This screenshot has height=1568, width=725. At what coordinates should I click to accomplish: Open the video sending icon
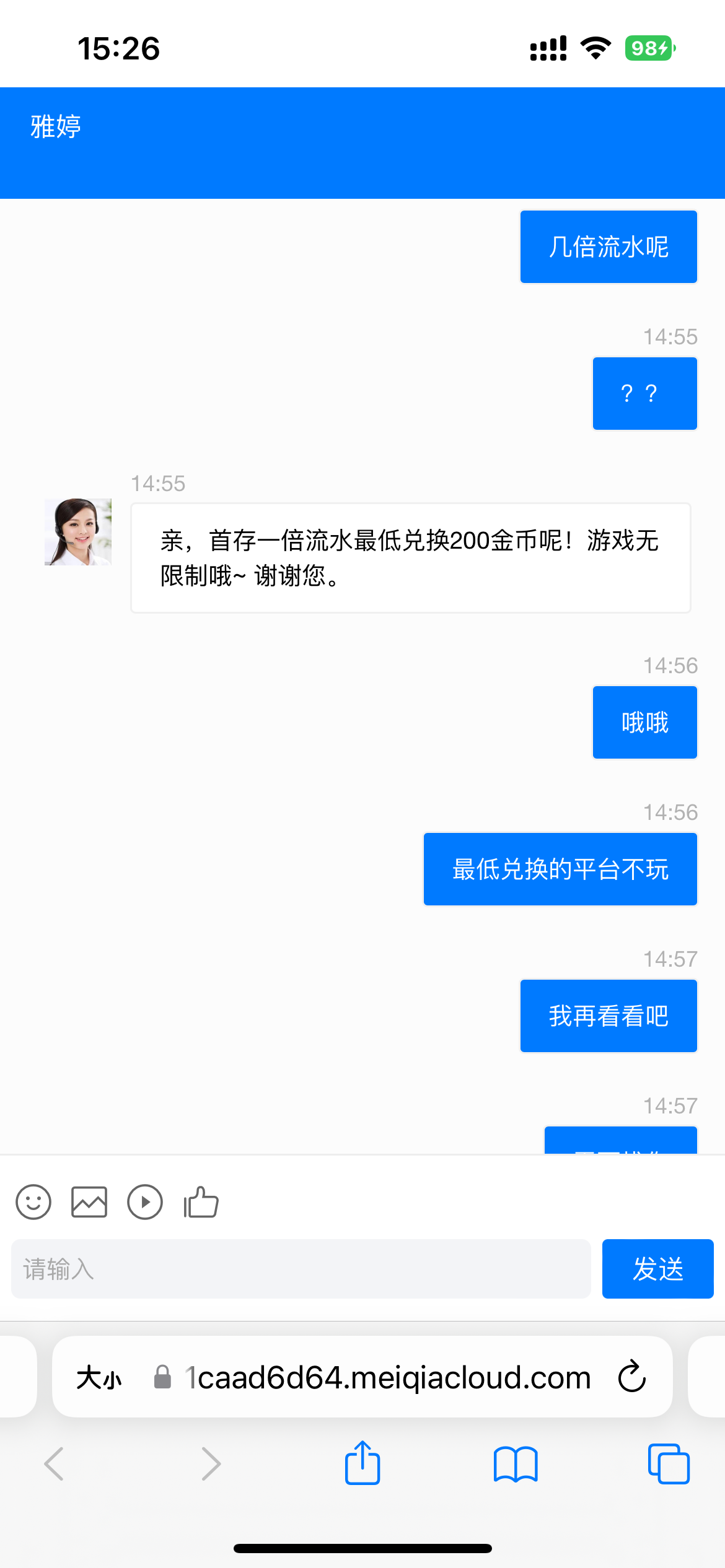(145, 1201)
